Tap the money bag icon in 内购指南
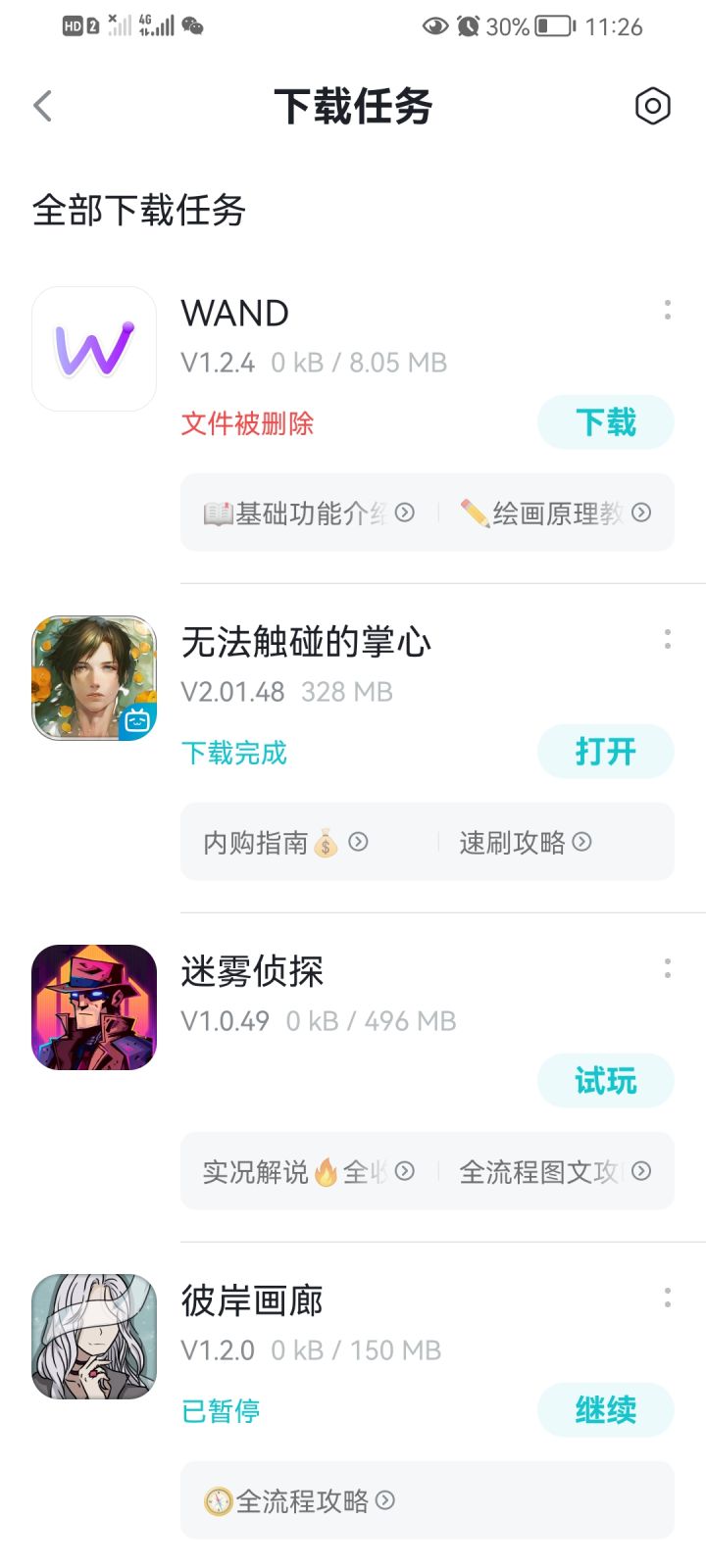706x1568 pixels. tap(325, 842)
